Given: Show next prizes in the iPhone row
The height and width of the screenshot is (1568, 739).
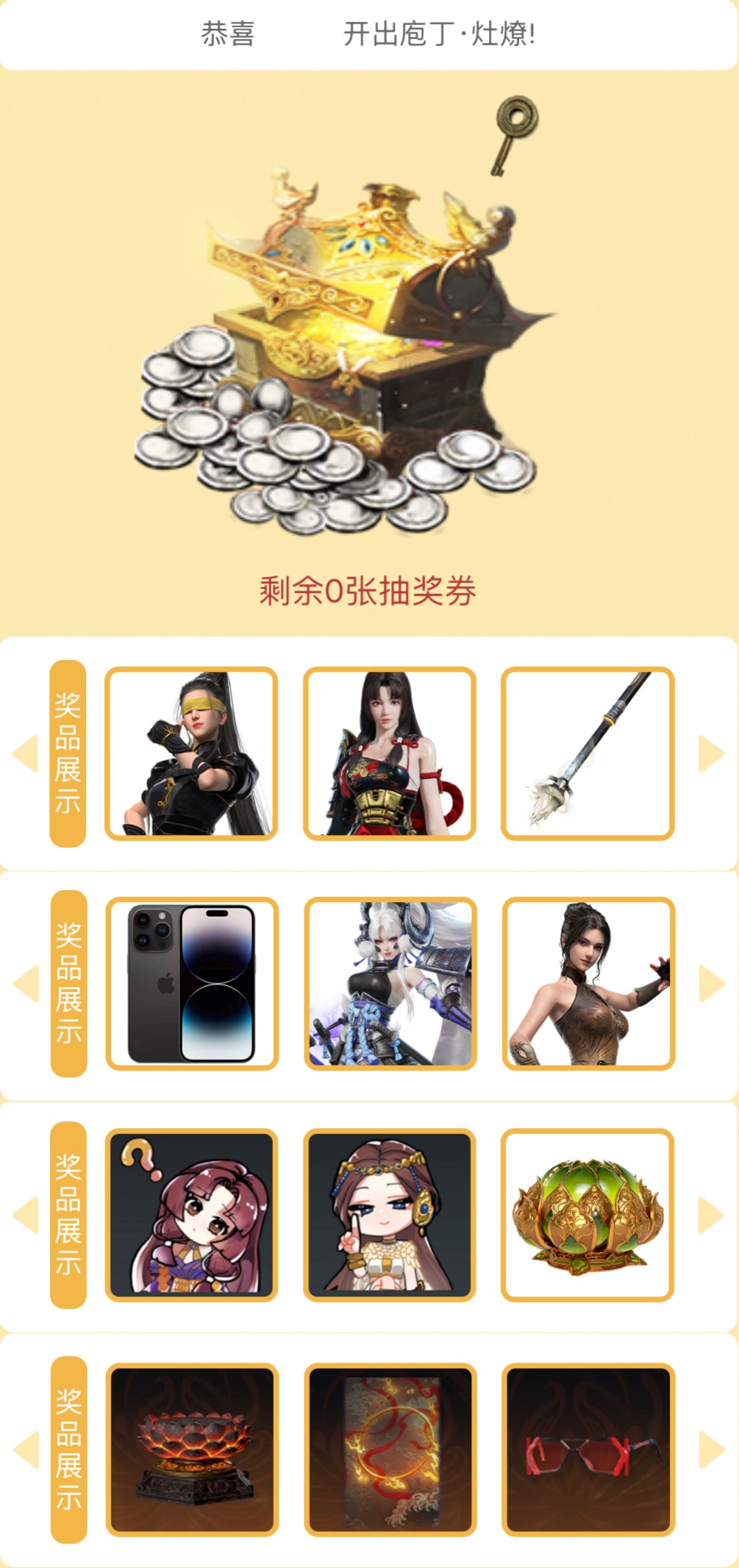Looking at the screenshot, I should (711, 984).
